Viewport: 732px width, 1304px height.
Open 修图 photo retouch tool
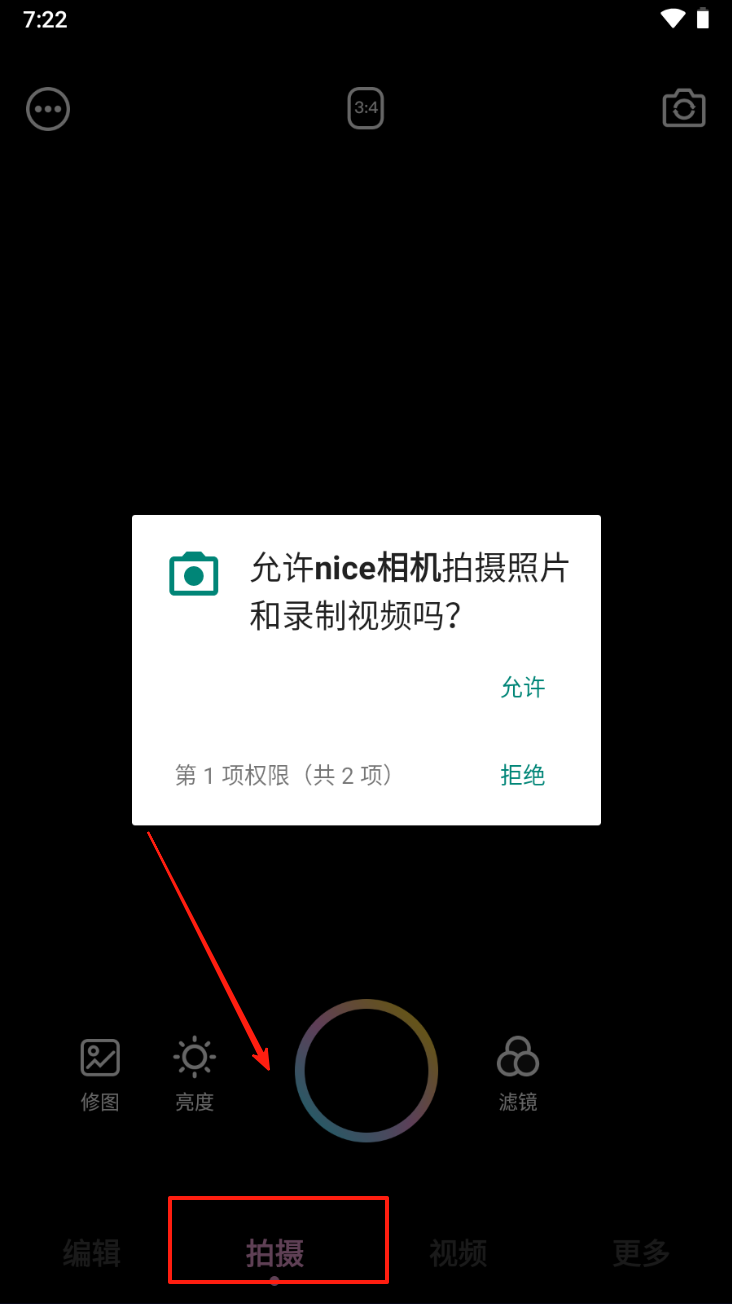(x=100, y=1073)
